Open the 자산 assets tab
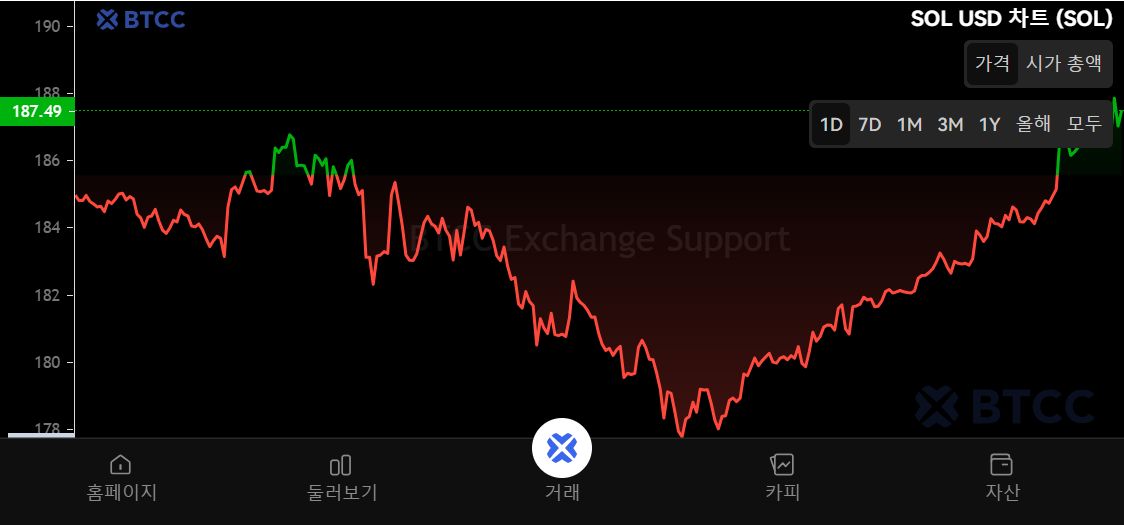Image resolution: width=1124 pixels, height=525 pixels. tap(1001, 476)
